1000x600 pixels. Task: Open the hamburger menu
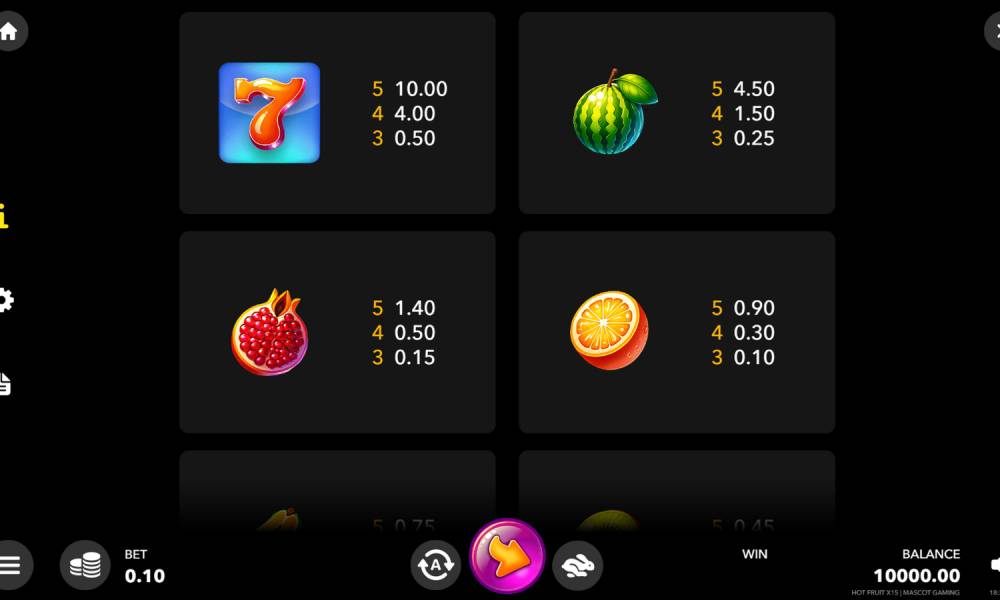pyautogui.click(x=10, y=565)
